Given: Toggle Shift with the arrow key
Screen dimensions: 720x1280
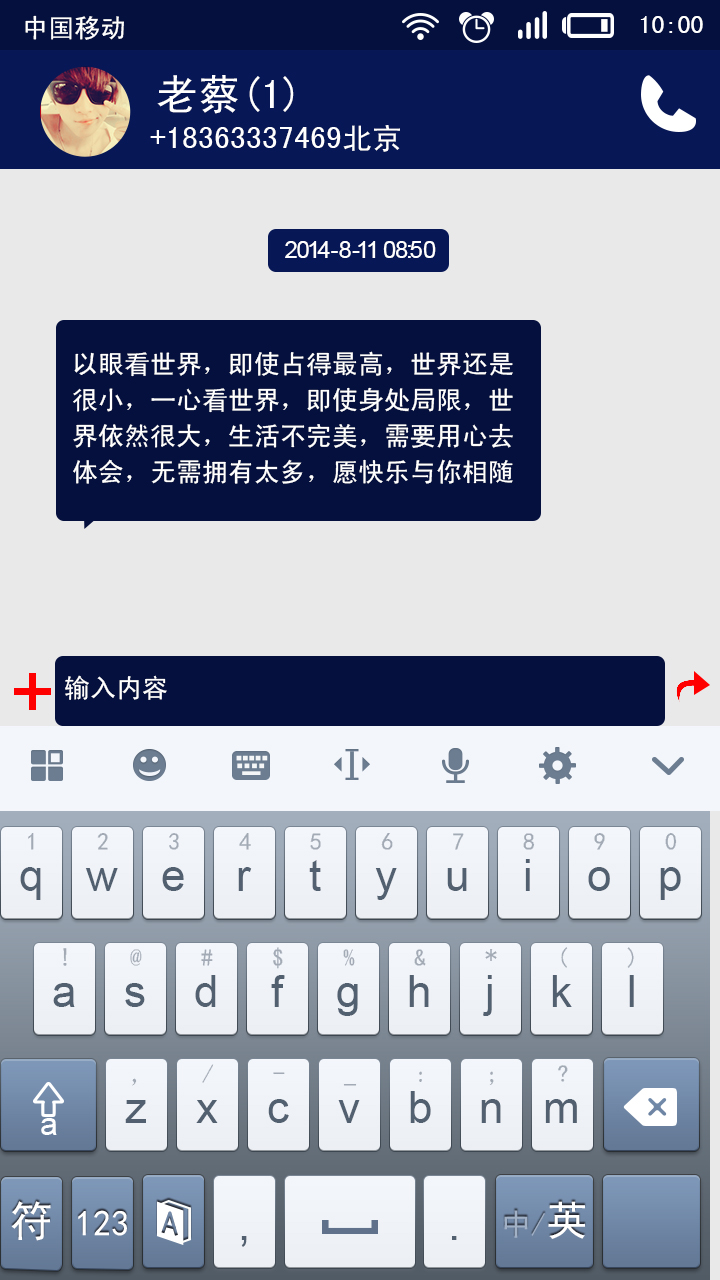Looking at the screenshot, I should (49, 1105).
